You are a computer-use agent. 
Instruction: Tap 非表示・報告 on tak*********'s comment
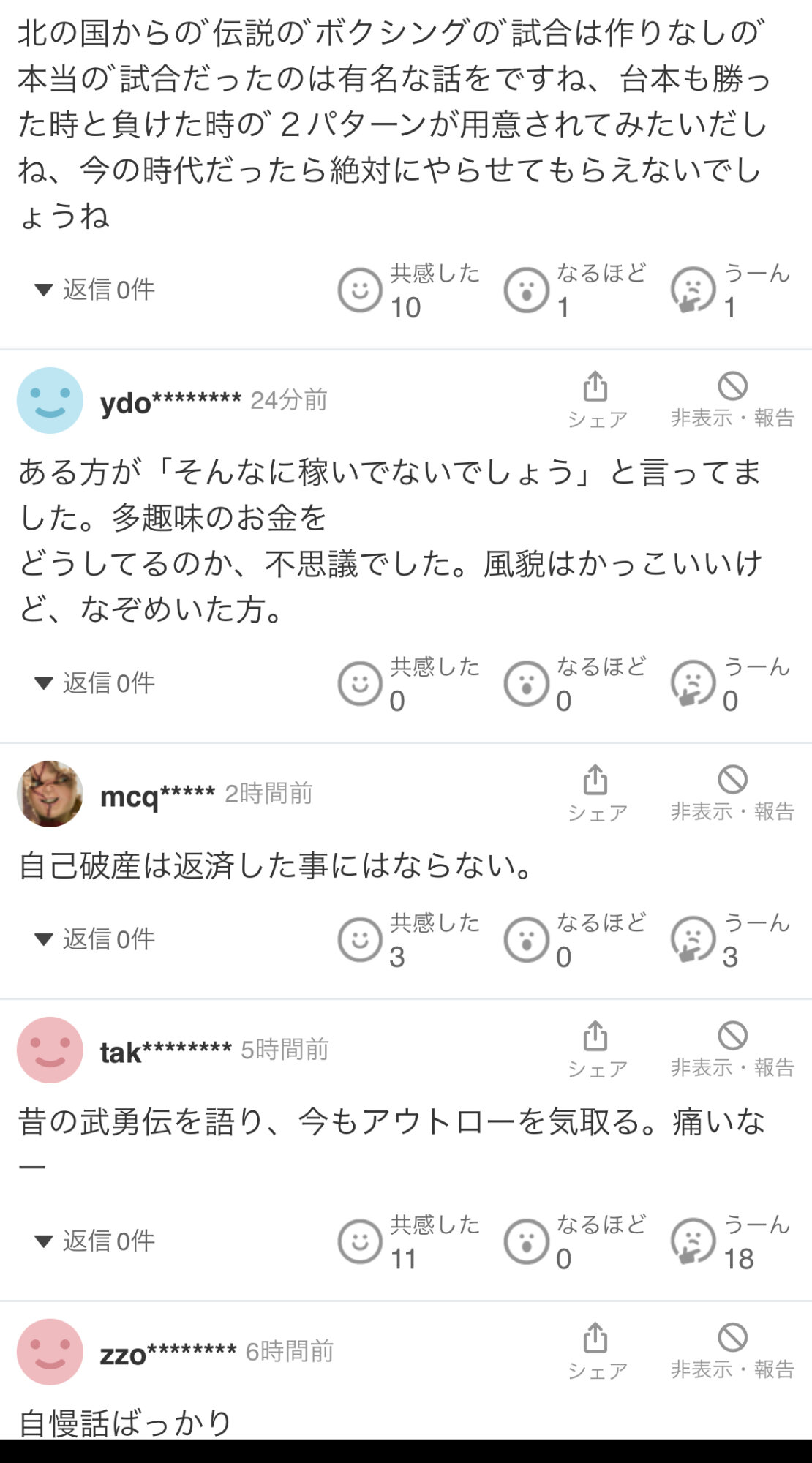coord(732,1048)
